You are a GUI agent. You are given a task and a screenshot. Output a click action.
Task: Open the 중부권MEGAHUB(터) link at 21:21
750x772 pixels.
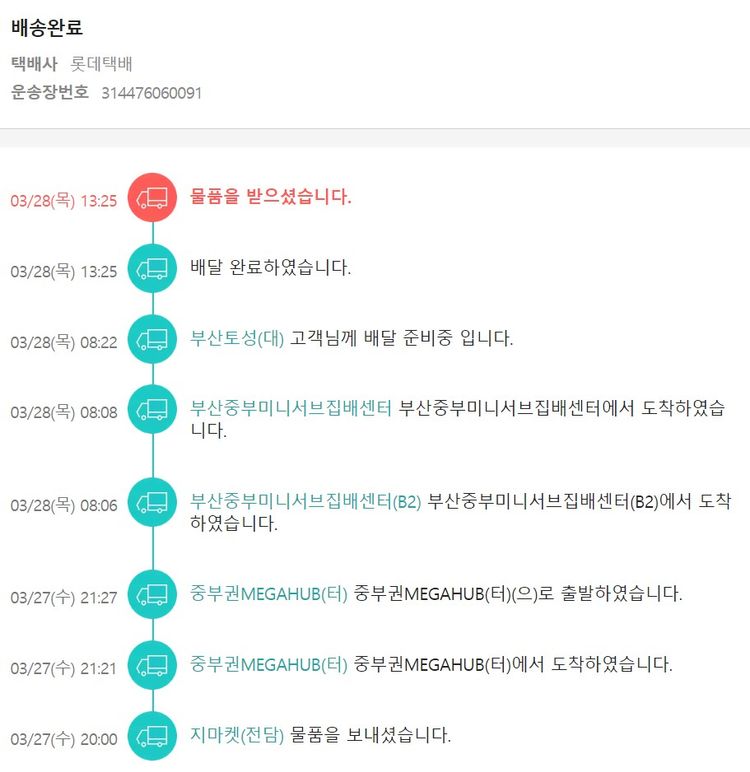click(x=269, y=664)
